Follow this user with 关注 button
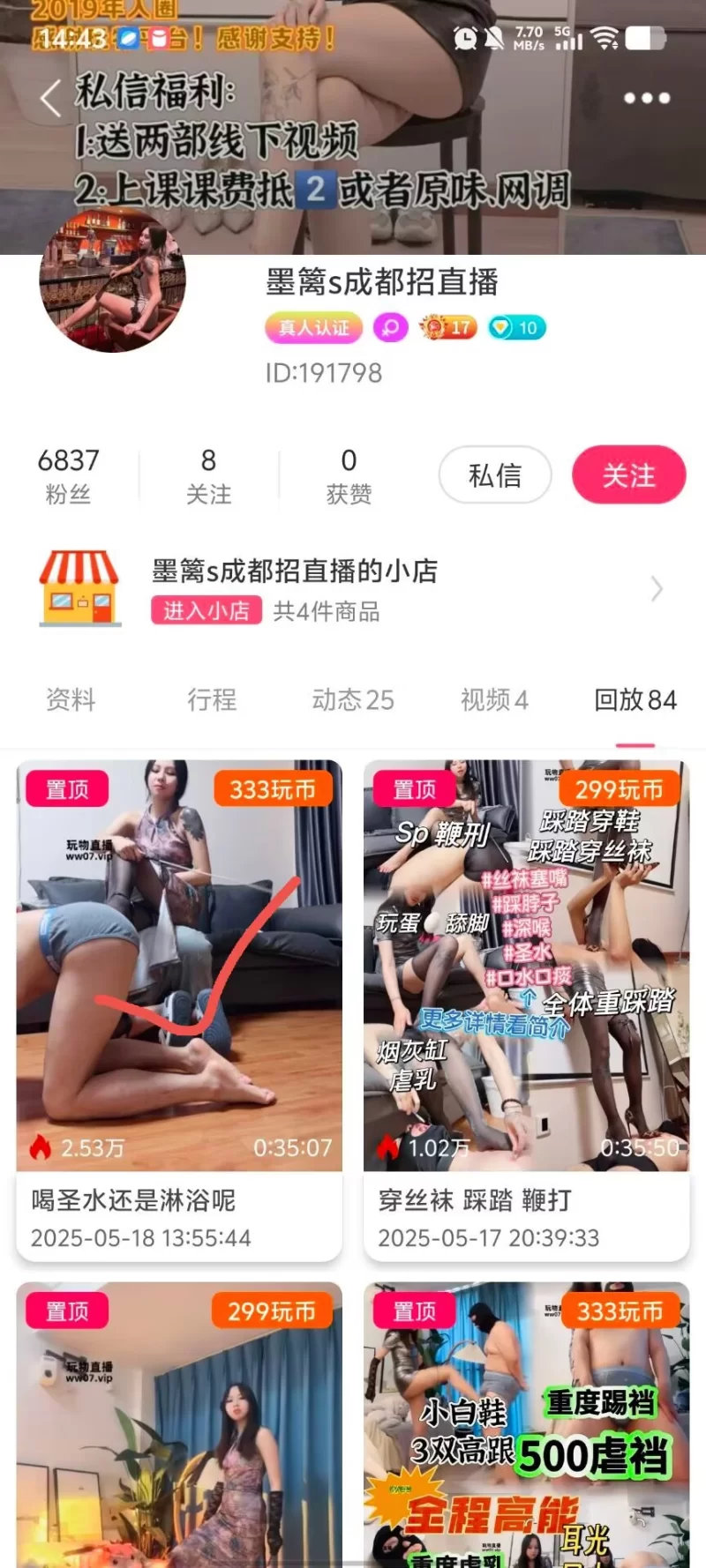The height and width of the screenshot is (1568, 706). (628, 475)
